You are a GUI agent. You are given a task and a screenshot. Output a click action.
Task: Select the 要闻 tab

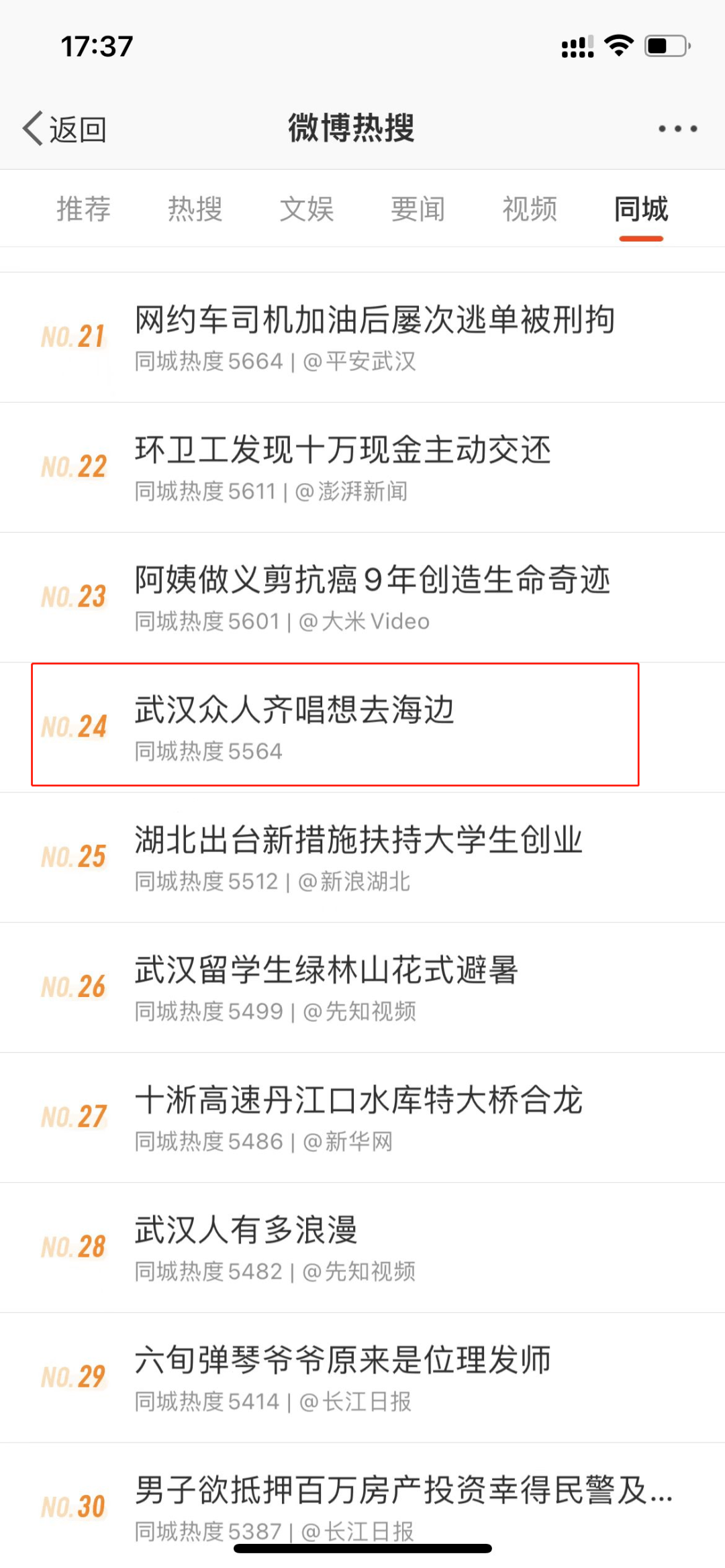[418, 209]
